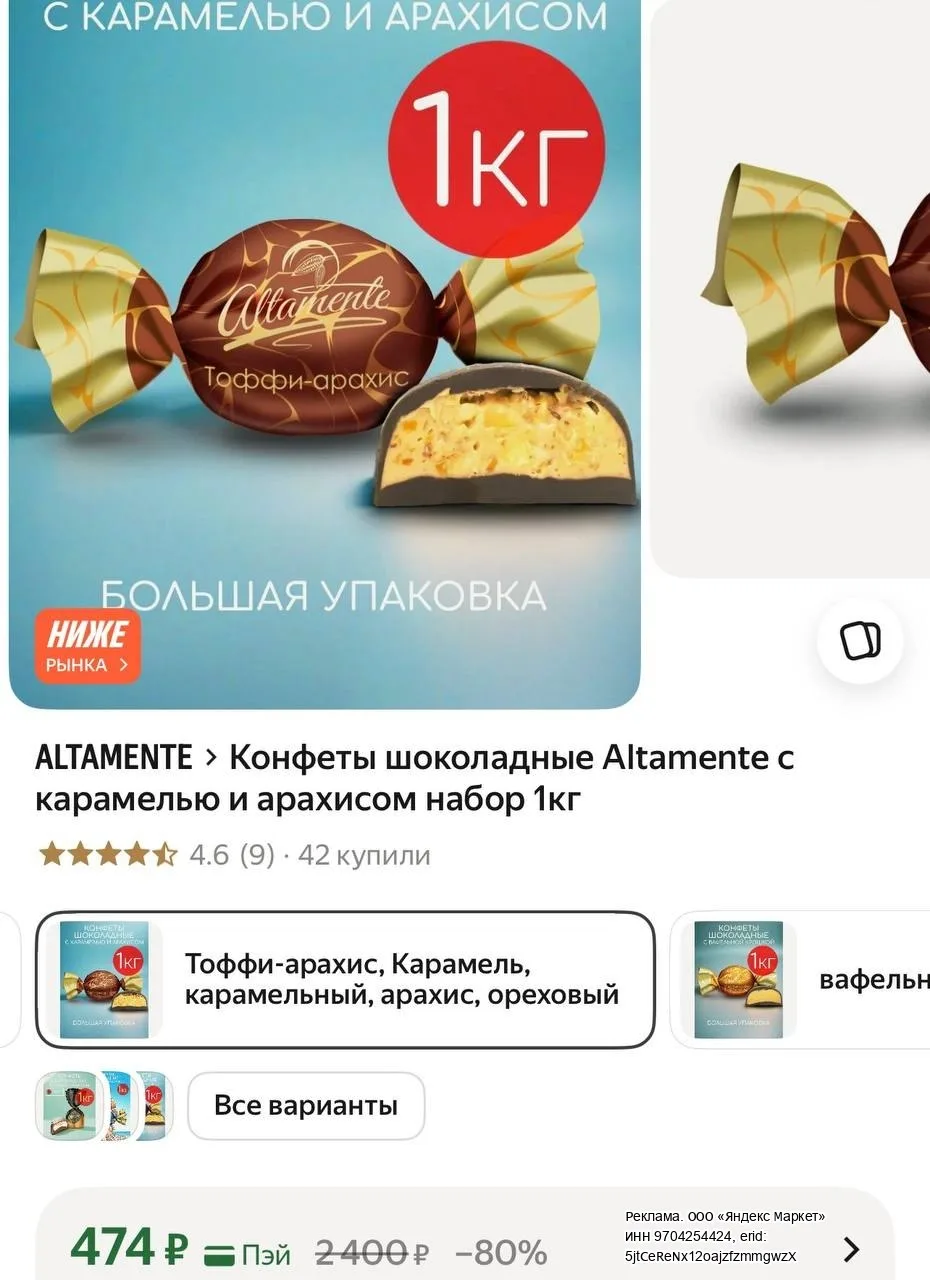Screen dimensions: 930x1280
Task: Open the ALTAMENTE brand link
Action: [114, 758]
